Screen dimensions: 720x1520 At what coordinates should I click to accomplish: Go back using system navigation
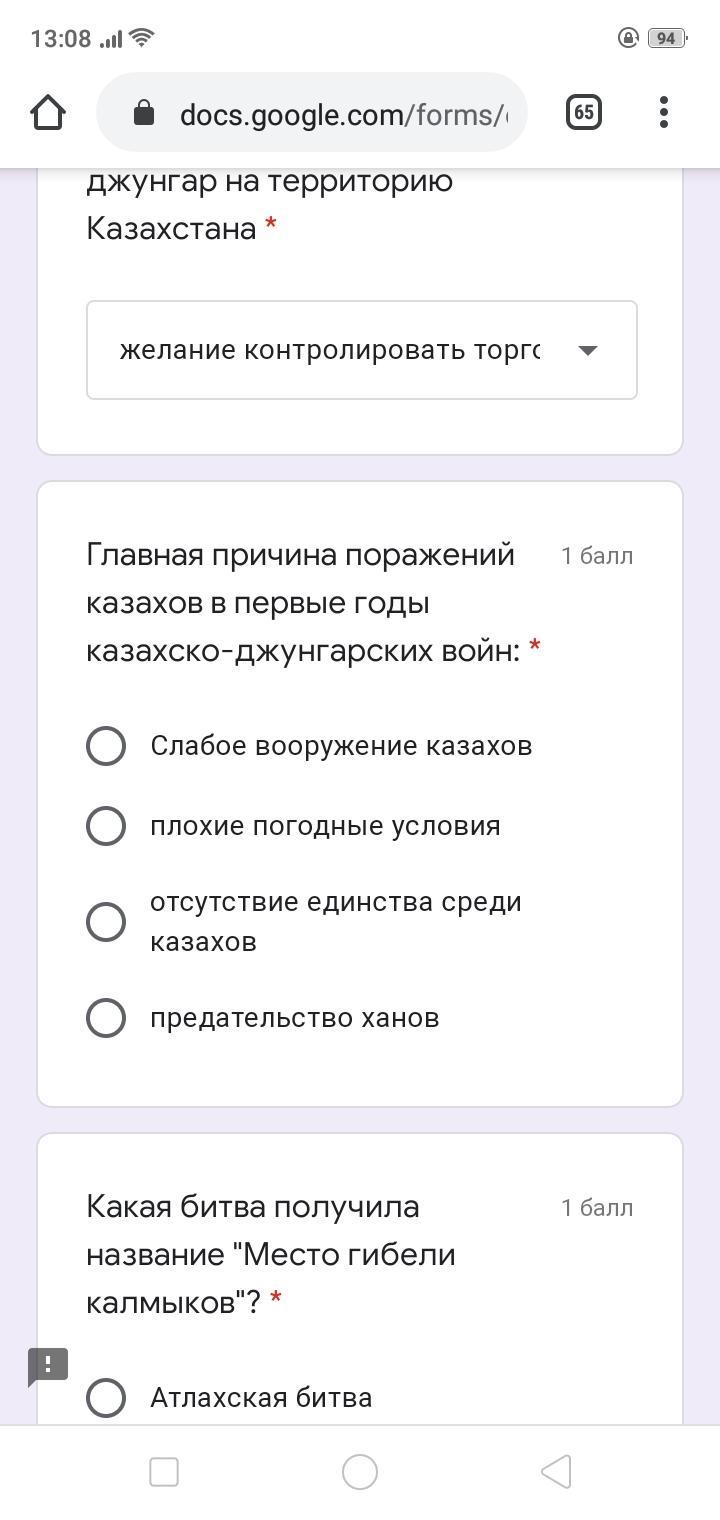pos(556,1472)
